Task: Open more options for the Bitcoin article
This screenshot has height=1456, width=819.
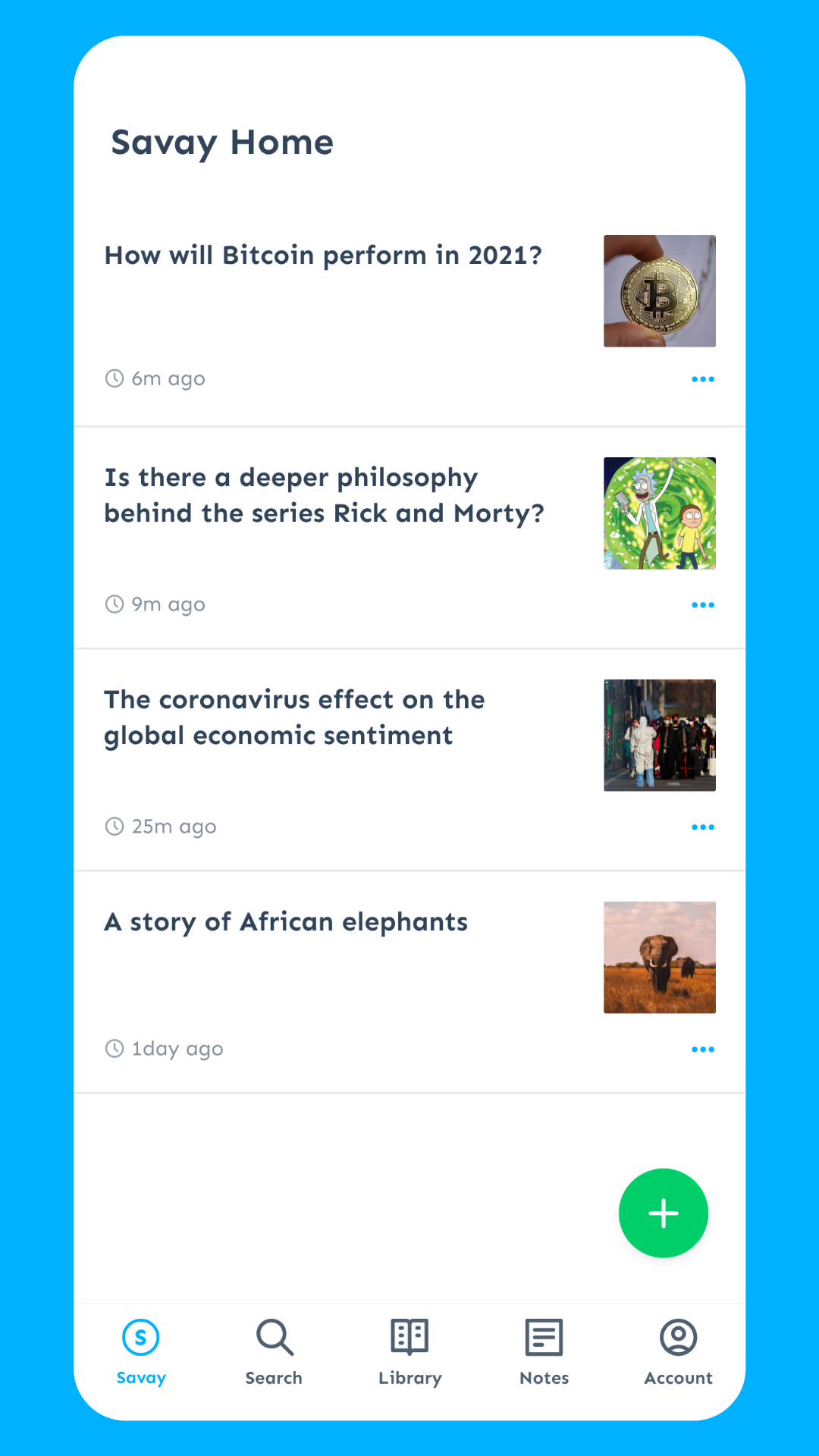Action: (x=703, y=379)
